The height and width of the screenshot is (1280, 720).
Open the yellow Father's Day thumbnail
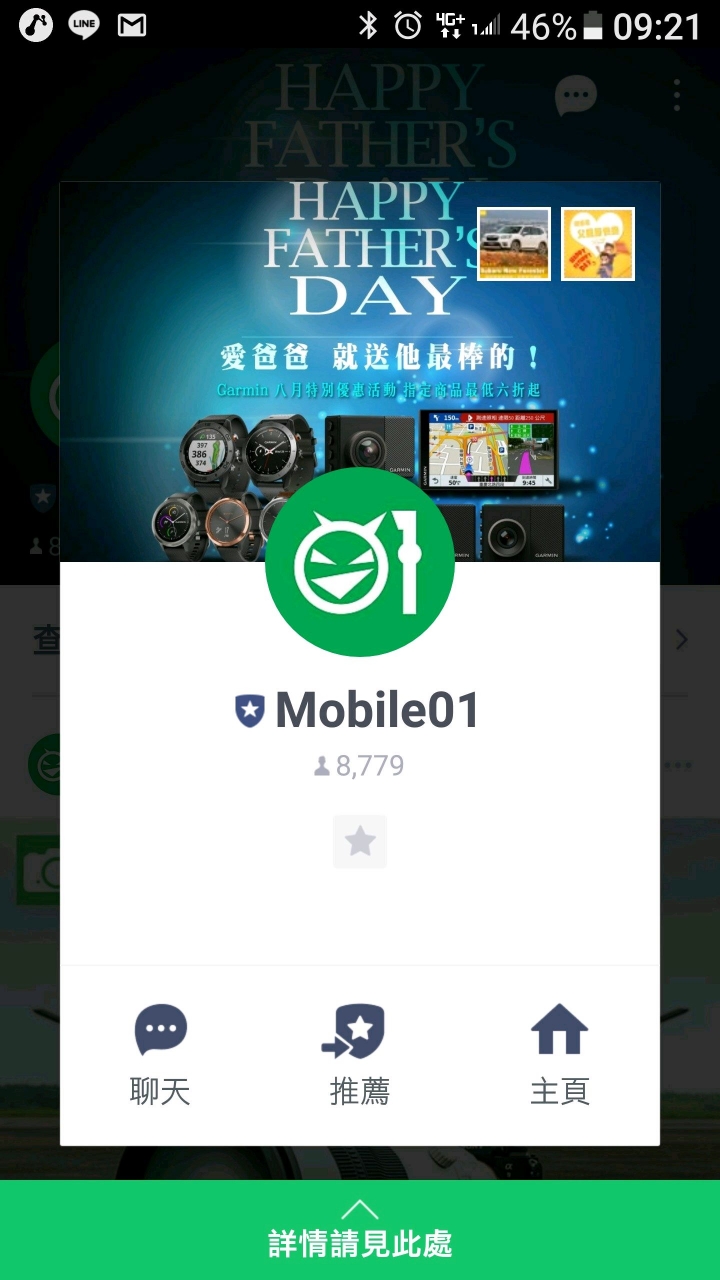pyautogui.click(x=598, y=244)
